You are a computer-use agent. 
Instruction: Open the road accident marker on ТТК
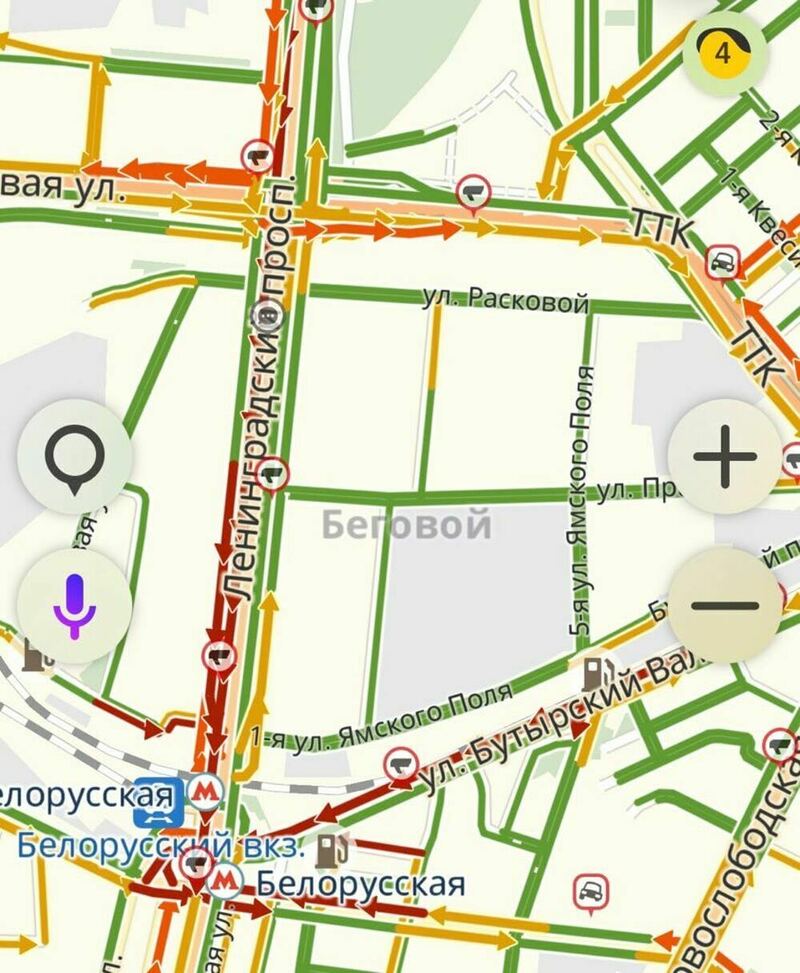tap(722, 263)
